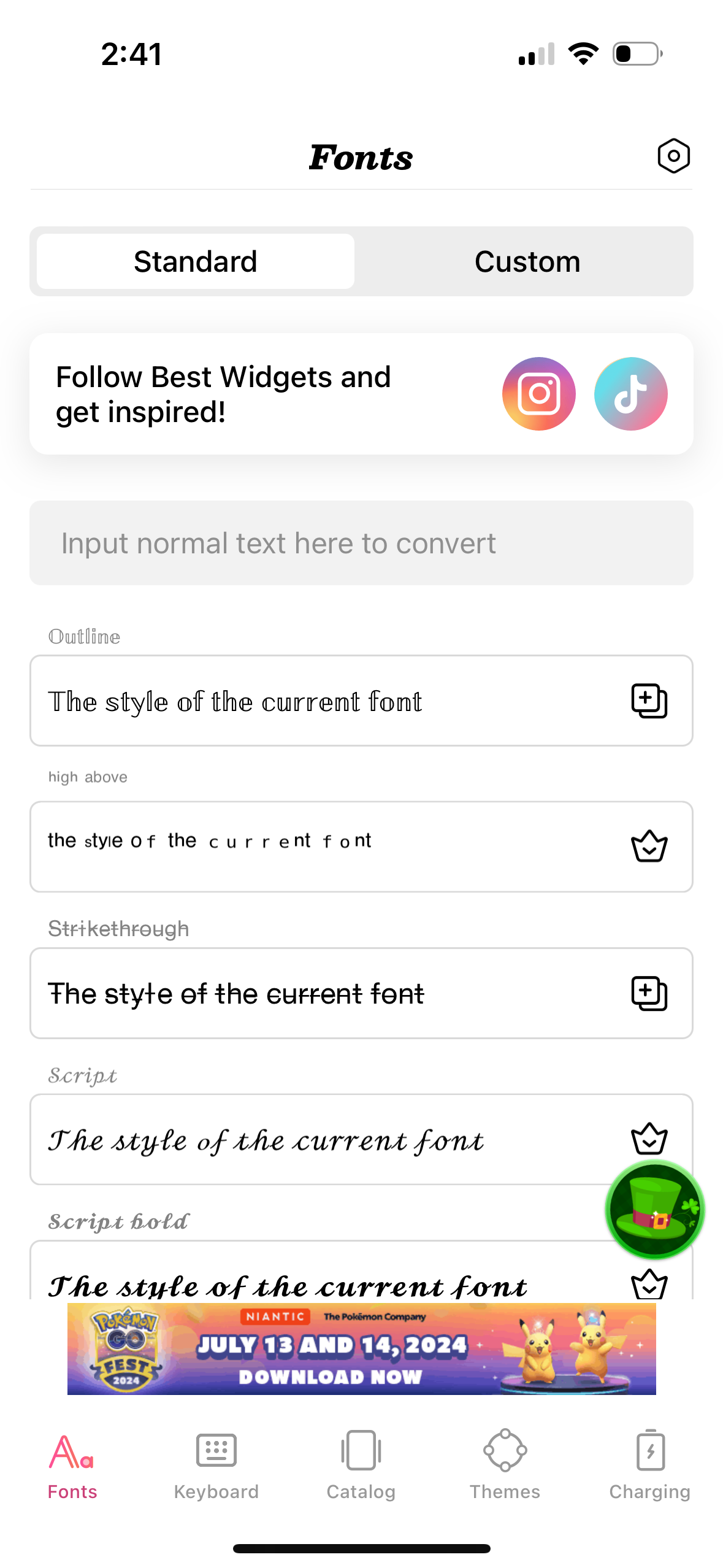
Task: Unlock the premium 'high above' font
Action: 649,847
